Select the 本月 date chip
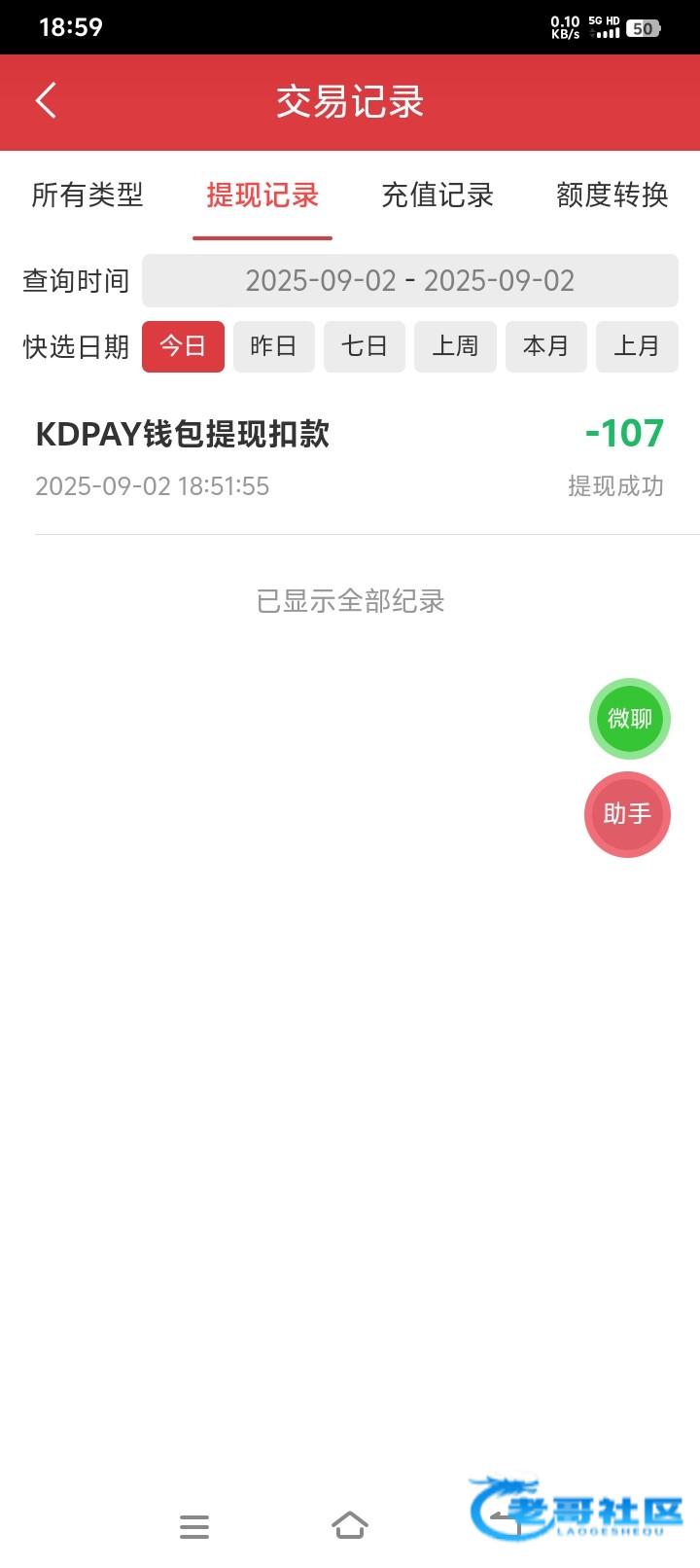The height and width of the screenshot is (1568, 700). tap(545, 346)
